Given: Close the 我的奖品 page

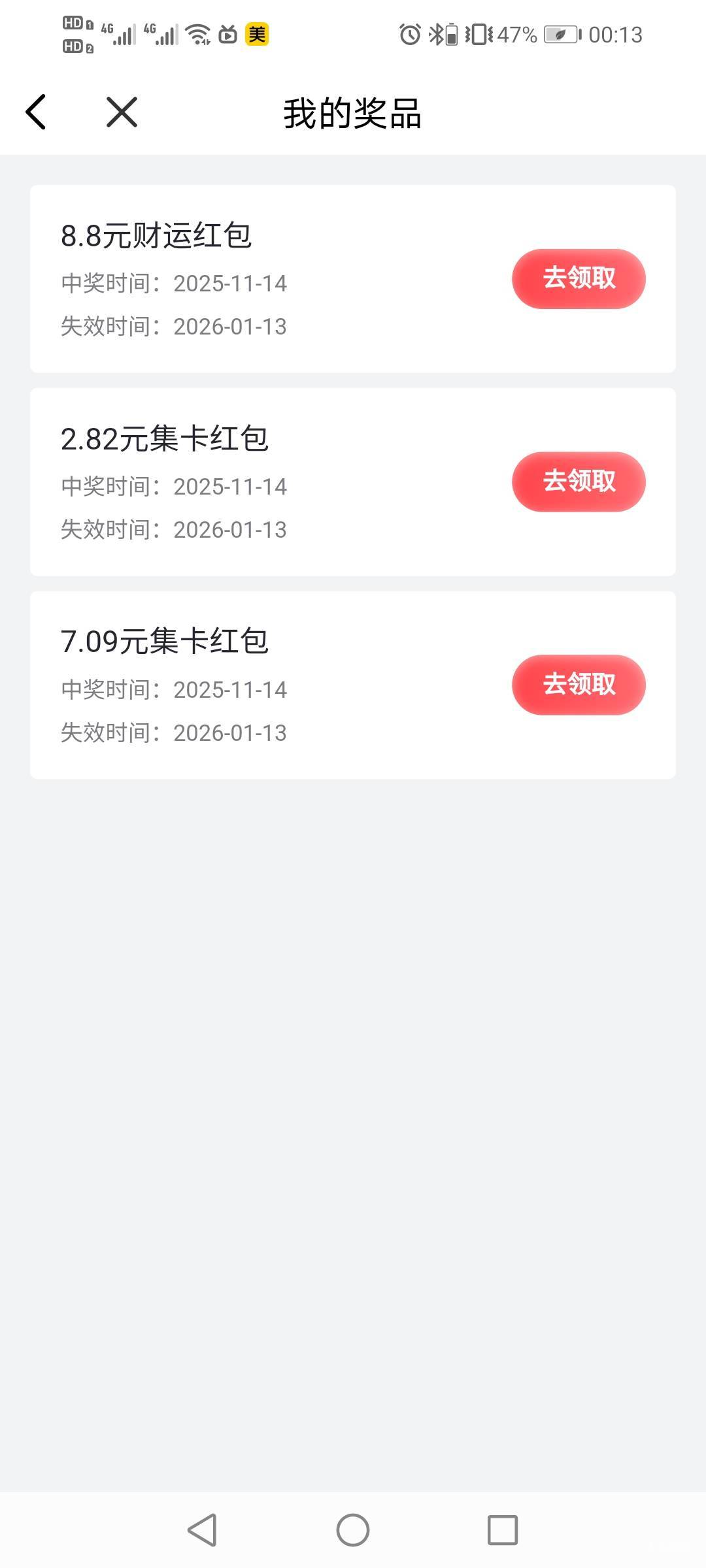Looking at the screenshot, I should point(122,112).
